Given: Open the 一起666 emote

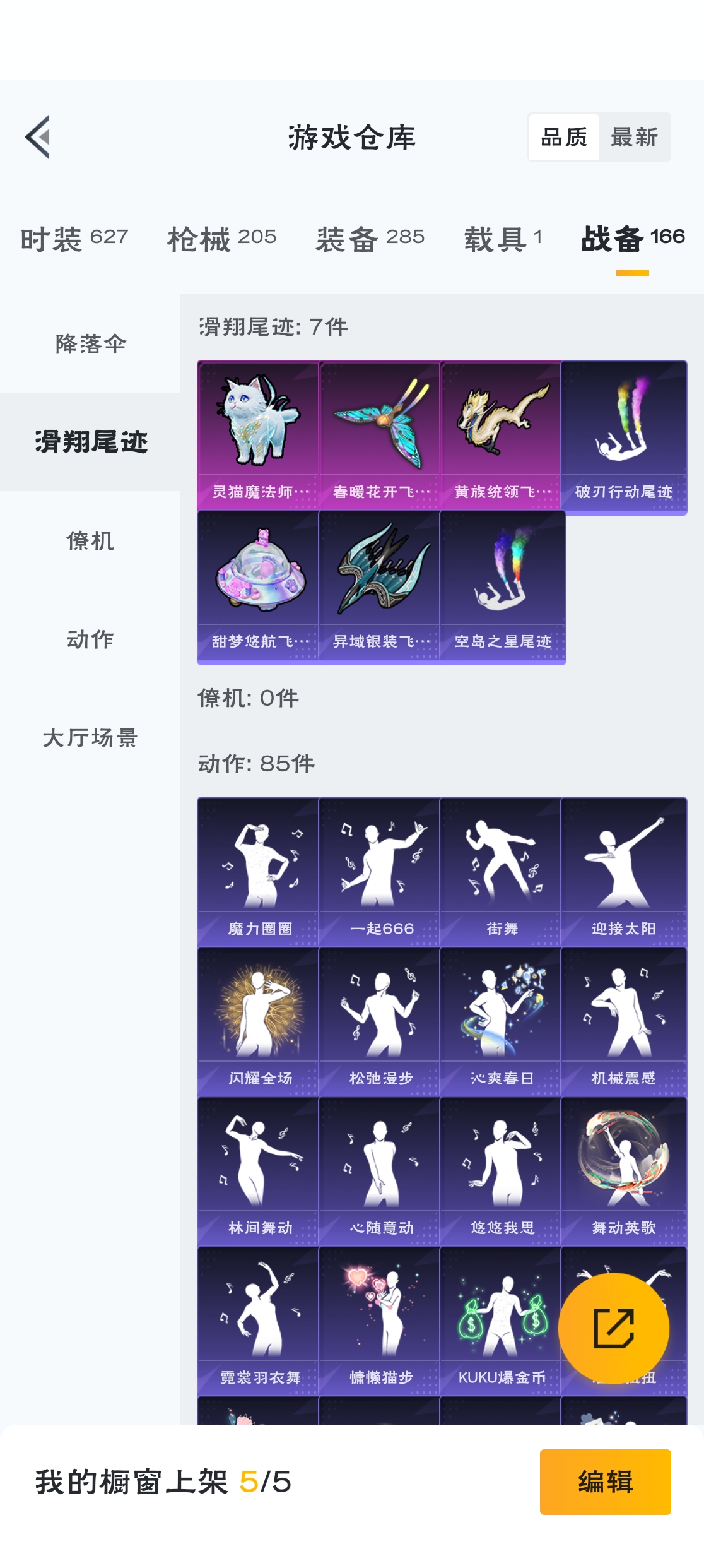Looking at the screenshot, I should pos(380,872).
